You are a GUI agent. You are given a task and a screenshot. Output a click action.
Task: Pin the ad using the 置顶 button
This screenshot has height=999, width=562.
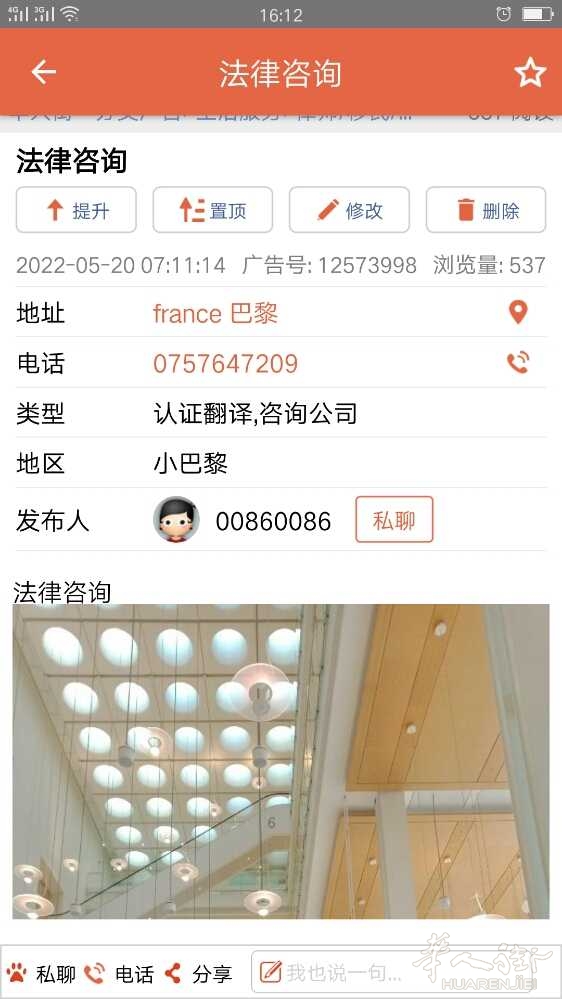[213, 210]
